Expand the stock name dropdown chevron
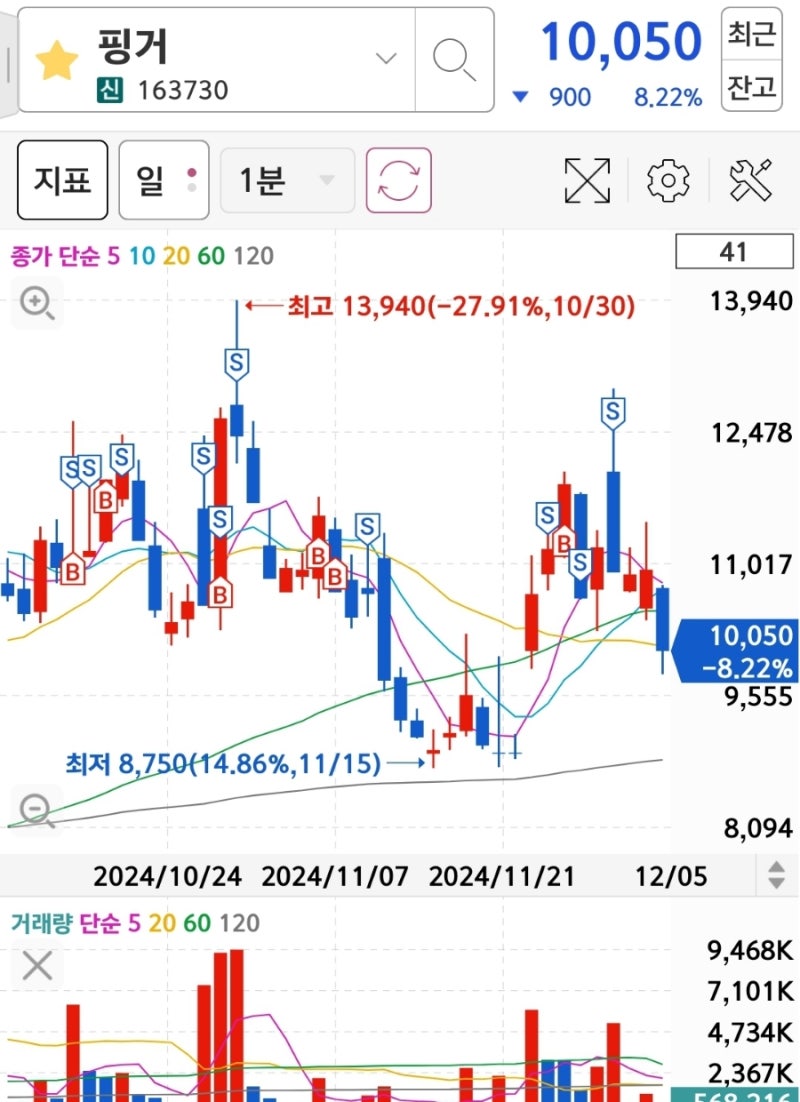This screenshot has width=800, height=1102. tap(388, 60)
